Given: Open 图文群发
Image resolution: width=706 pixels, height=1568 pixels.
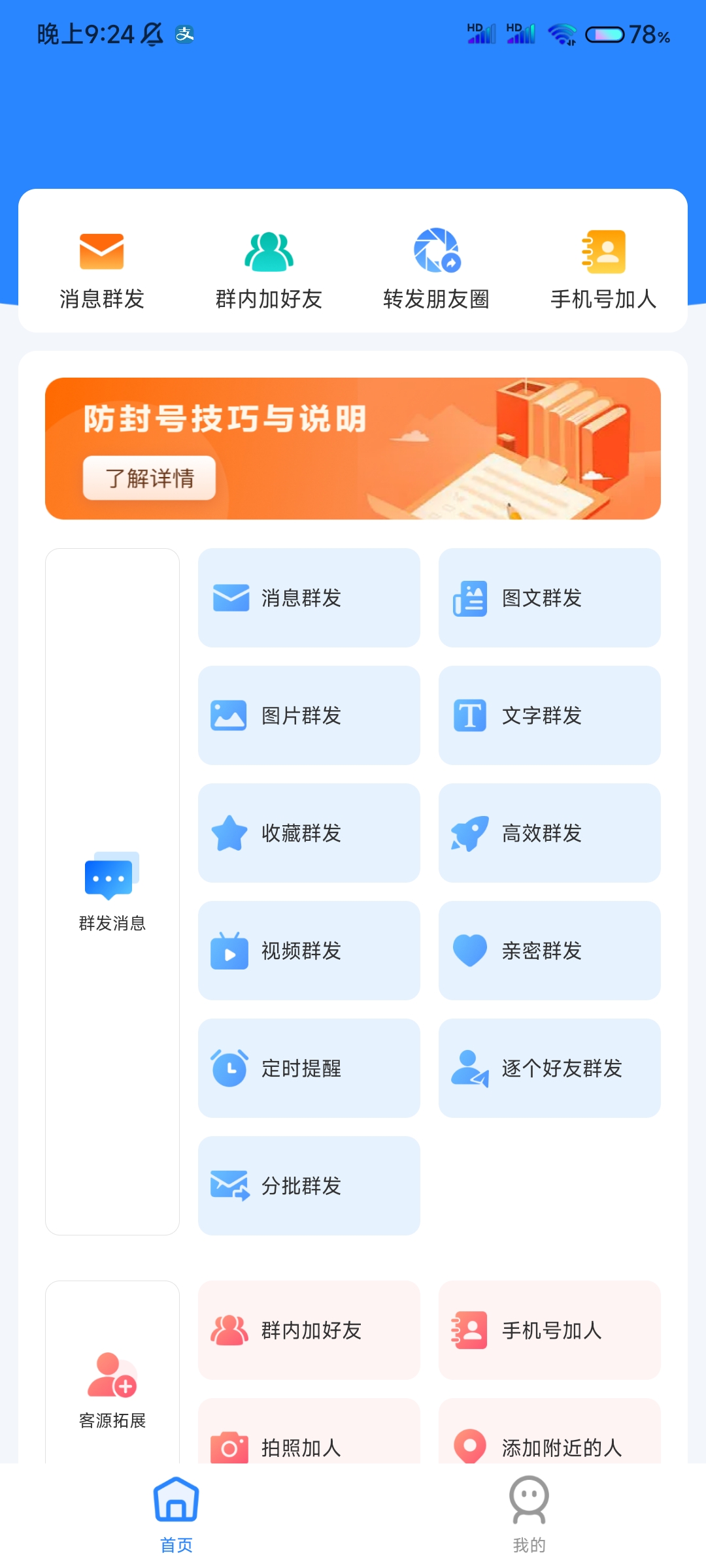Looking at the screenshot, I should click(x=549, y=598).
